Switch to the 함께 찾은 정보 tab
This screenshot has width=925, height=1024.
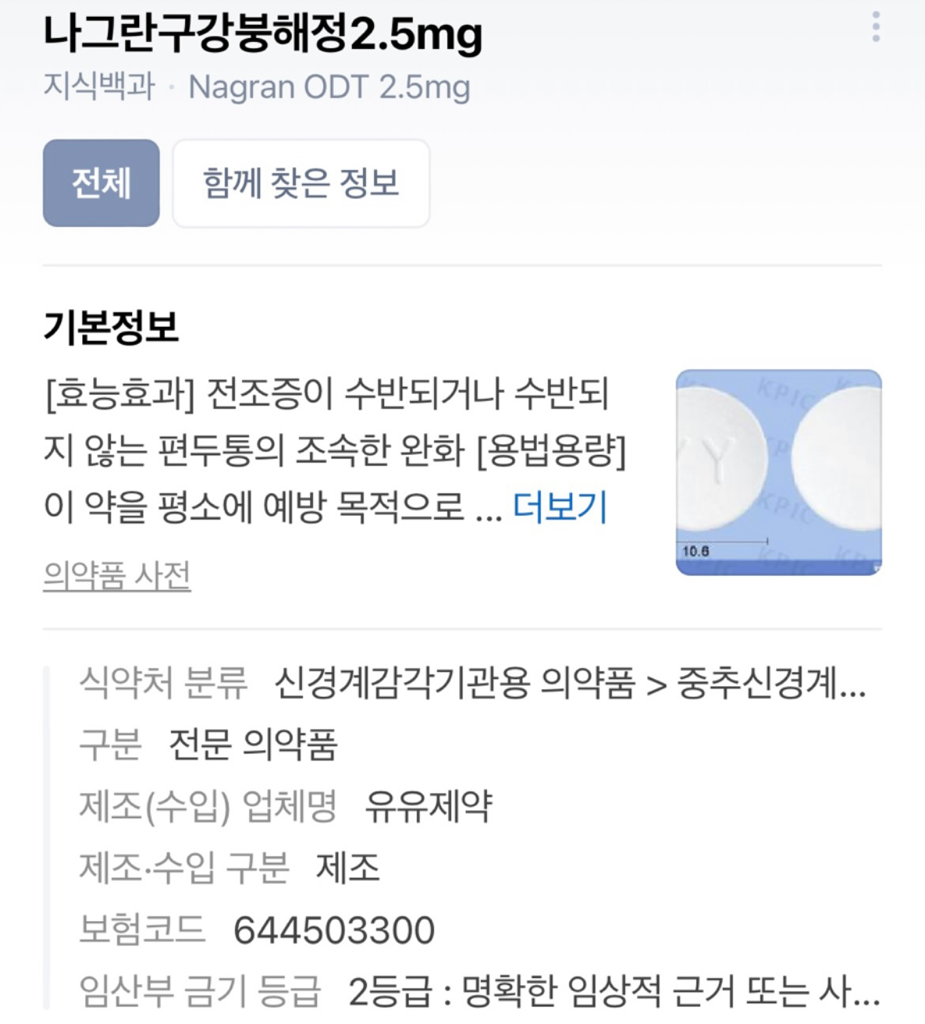point(301,183)
